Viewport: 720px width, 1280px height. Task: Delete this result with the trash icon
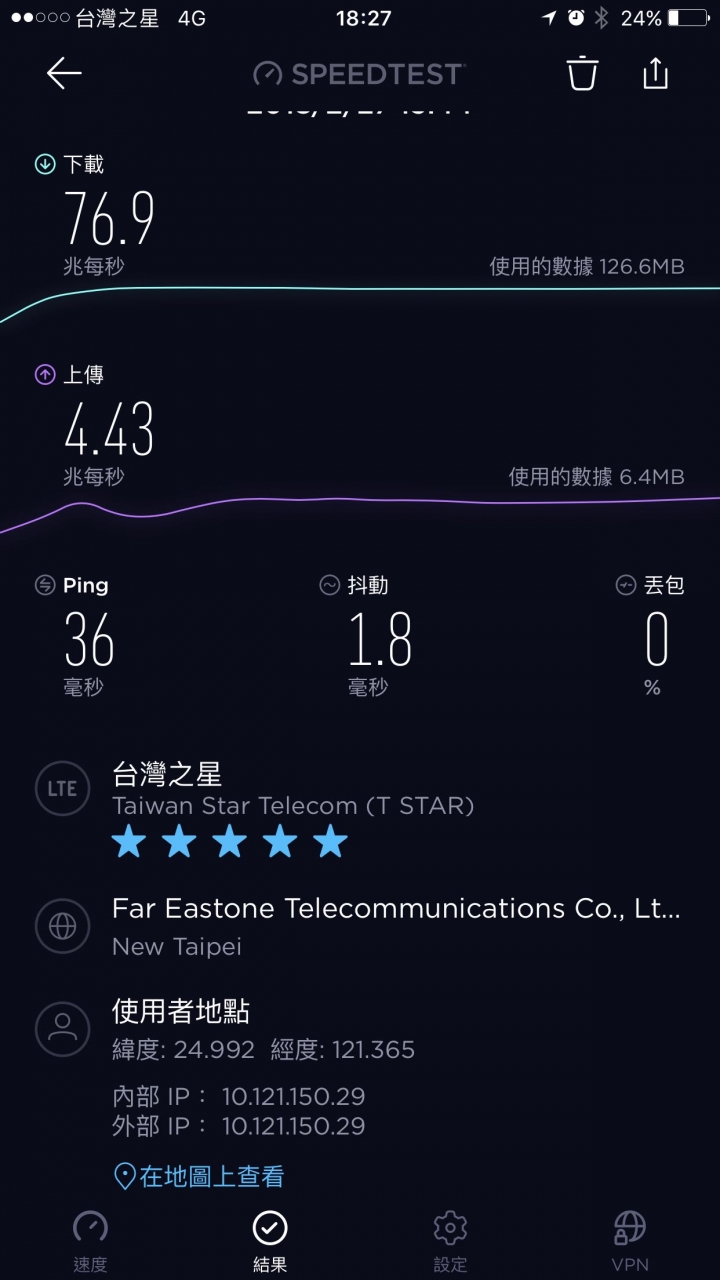click(582, 73)
